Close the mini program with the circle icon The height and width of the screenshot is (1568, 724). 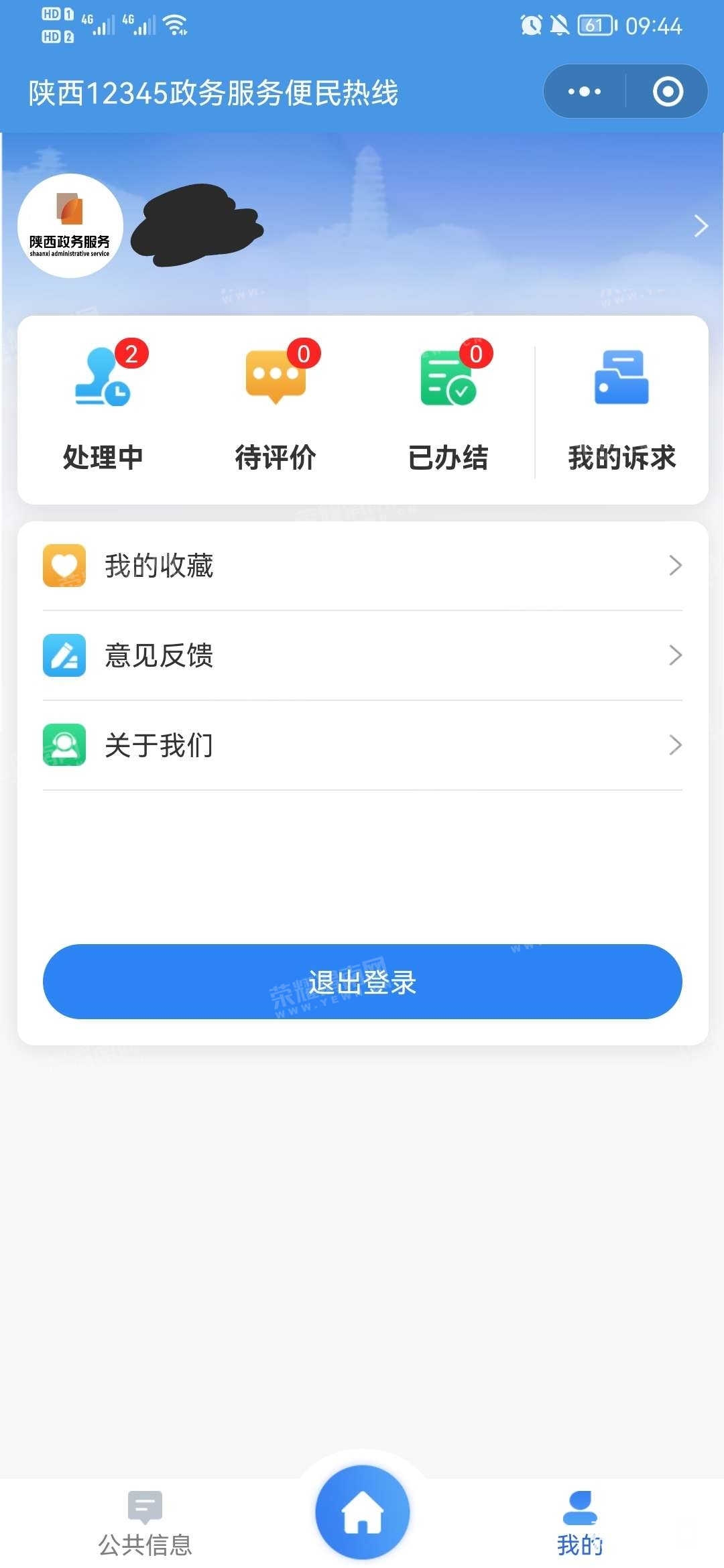click(x=668, y=92)
